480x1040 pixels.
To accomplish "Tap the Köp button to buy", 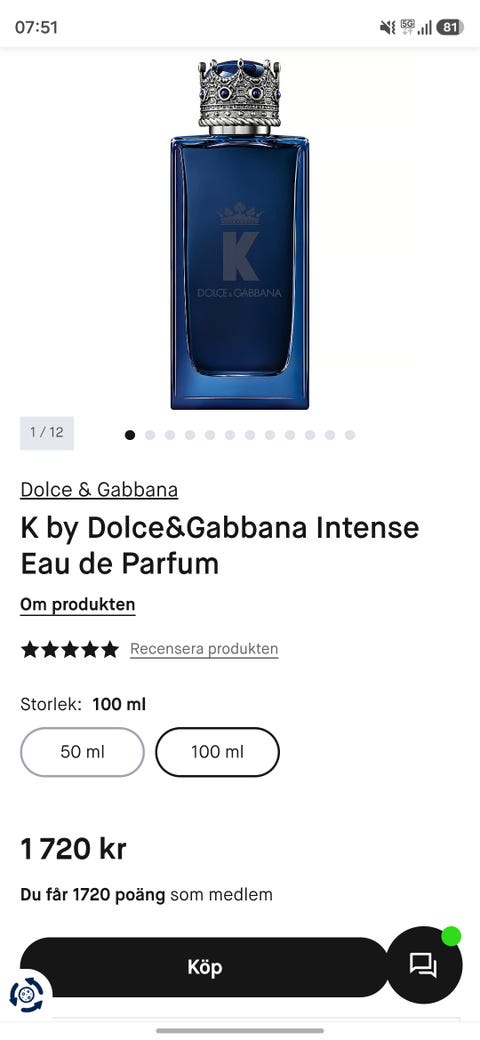I will (204, 967).
